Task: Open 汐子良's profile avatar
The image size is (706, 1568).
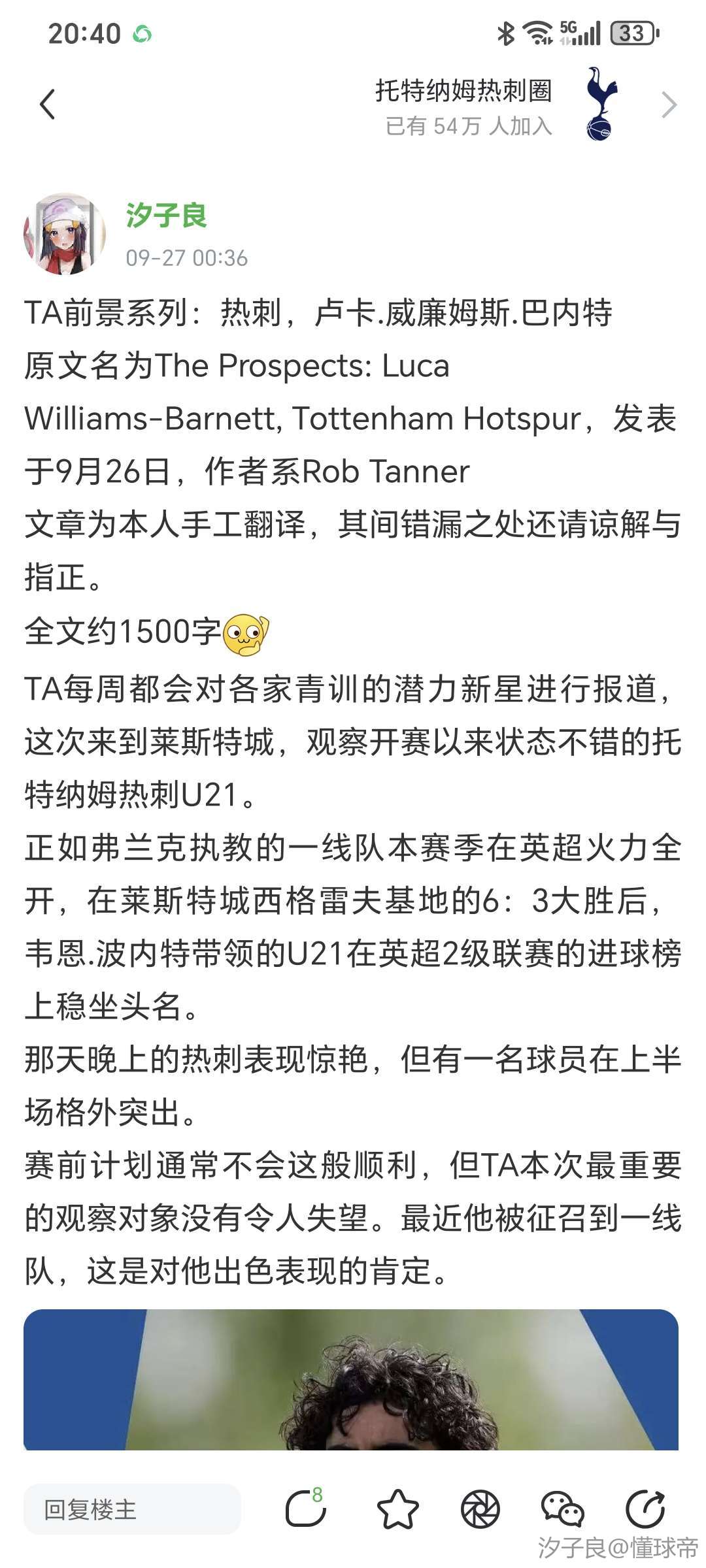Action: tap(65, 233)
